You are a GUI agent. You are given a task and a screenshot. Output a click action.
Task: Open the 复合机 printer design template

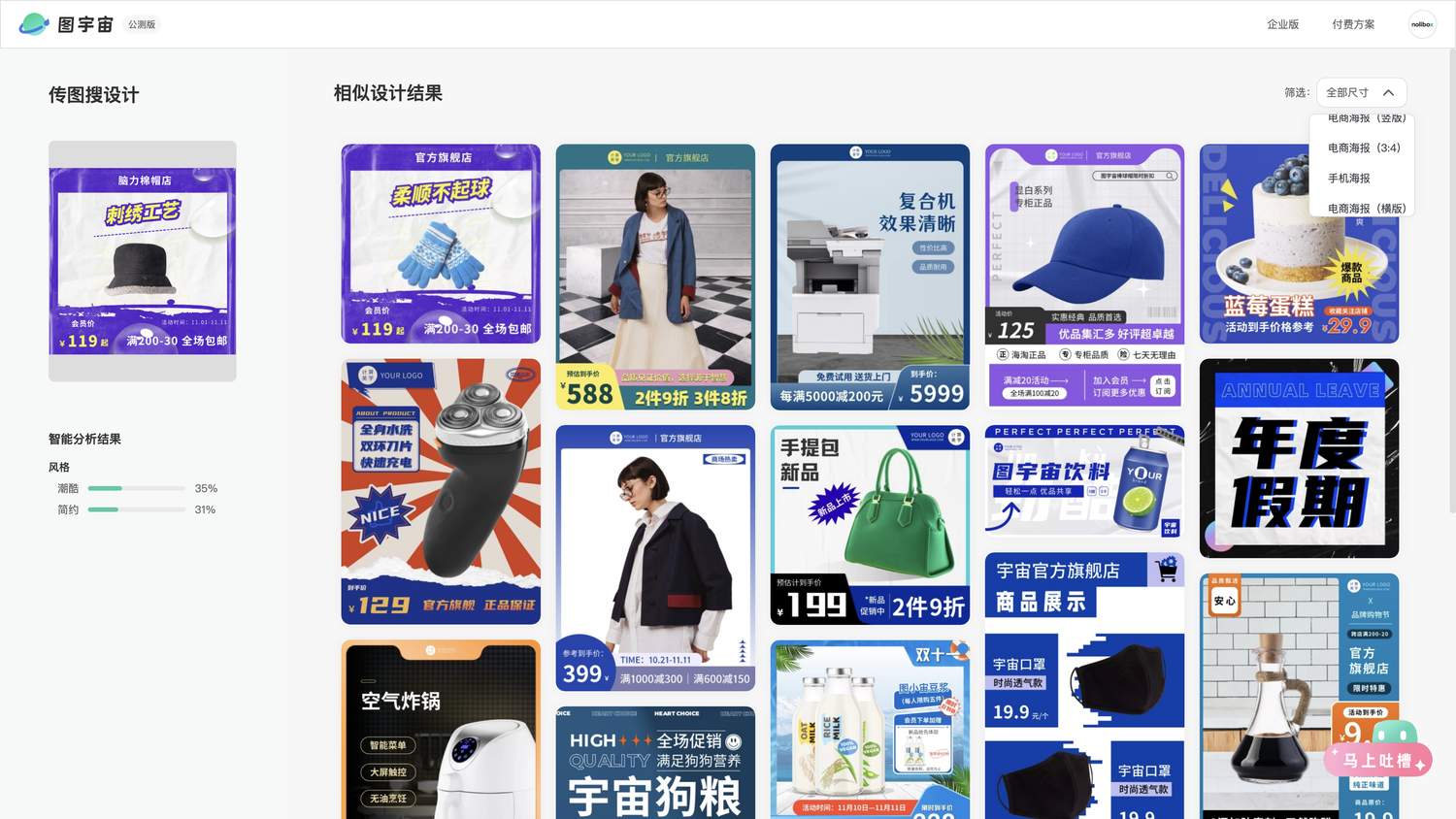(870, 277)
